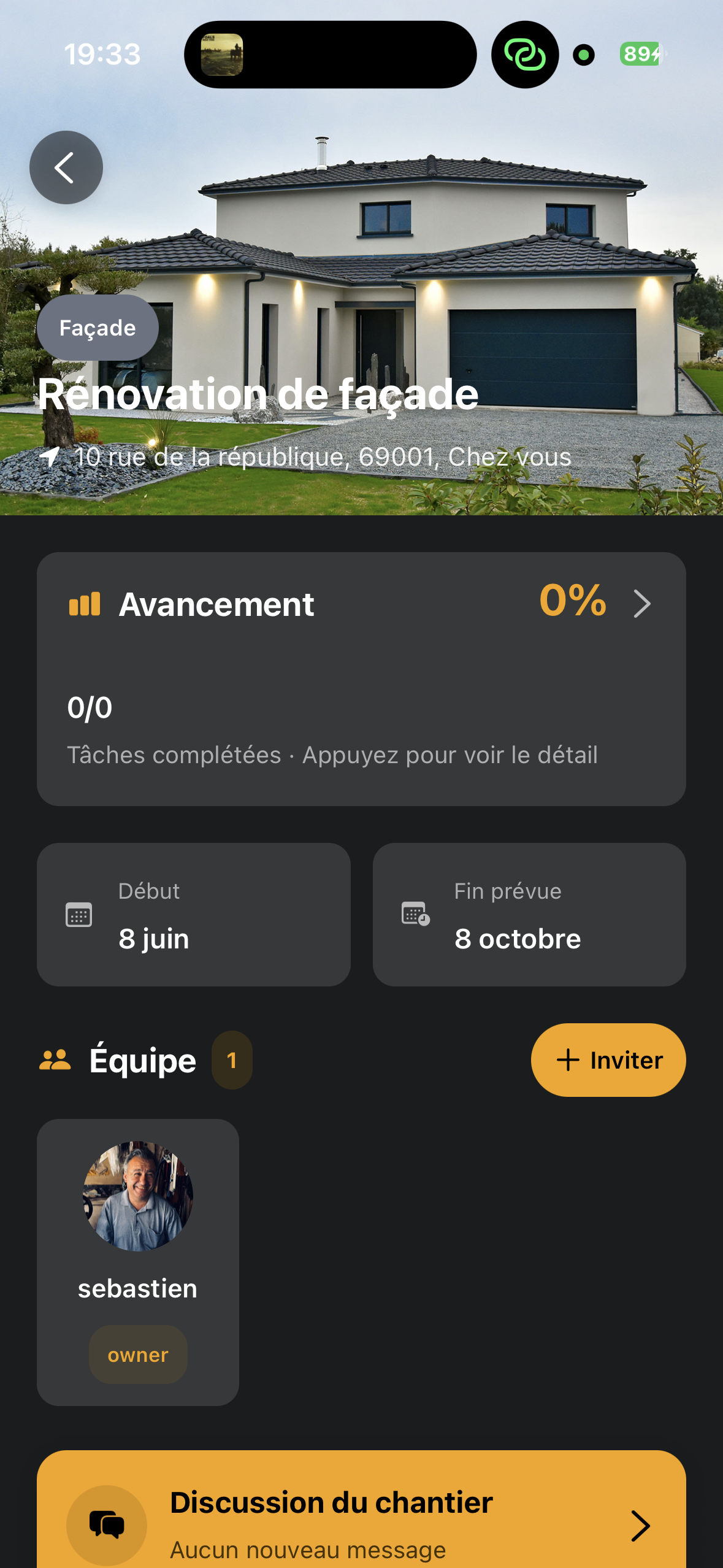Tap the plus icon inside the Inviter button
Viewport: 723px width, 1568px height.
pyautogui.click(x=568, y=1059)
